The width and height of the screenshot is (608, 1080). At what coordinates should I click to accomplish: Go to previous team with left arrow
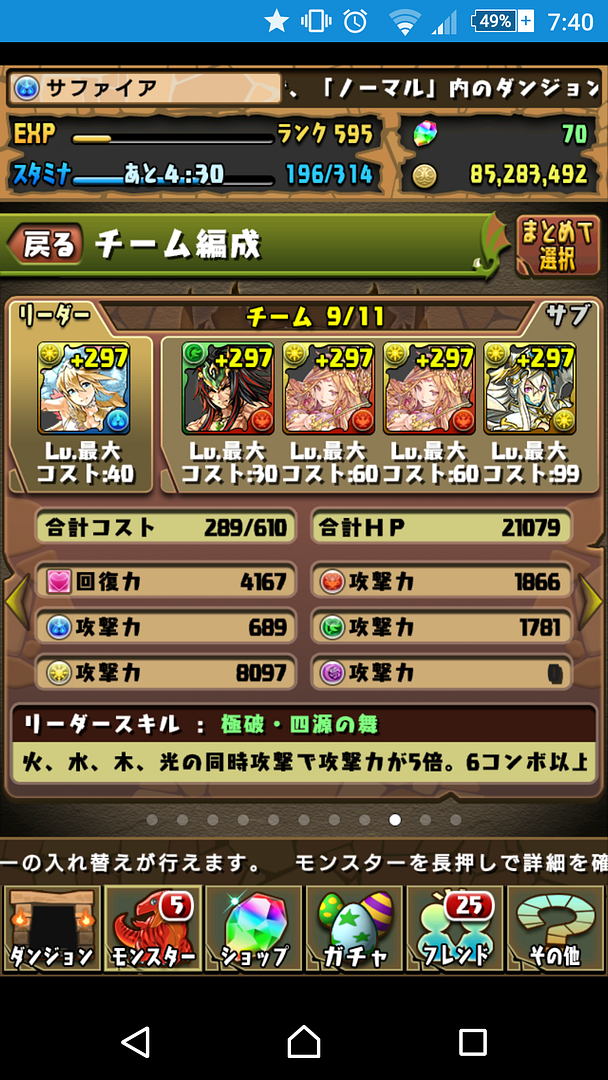coord(15,602)
